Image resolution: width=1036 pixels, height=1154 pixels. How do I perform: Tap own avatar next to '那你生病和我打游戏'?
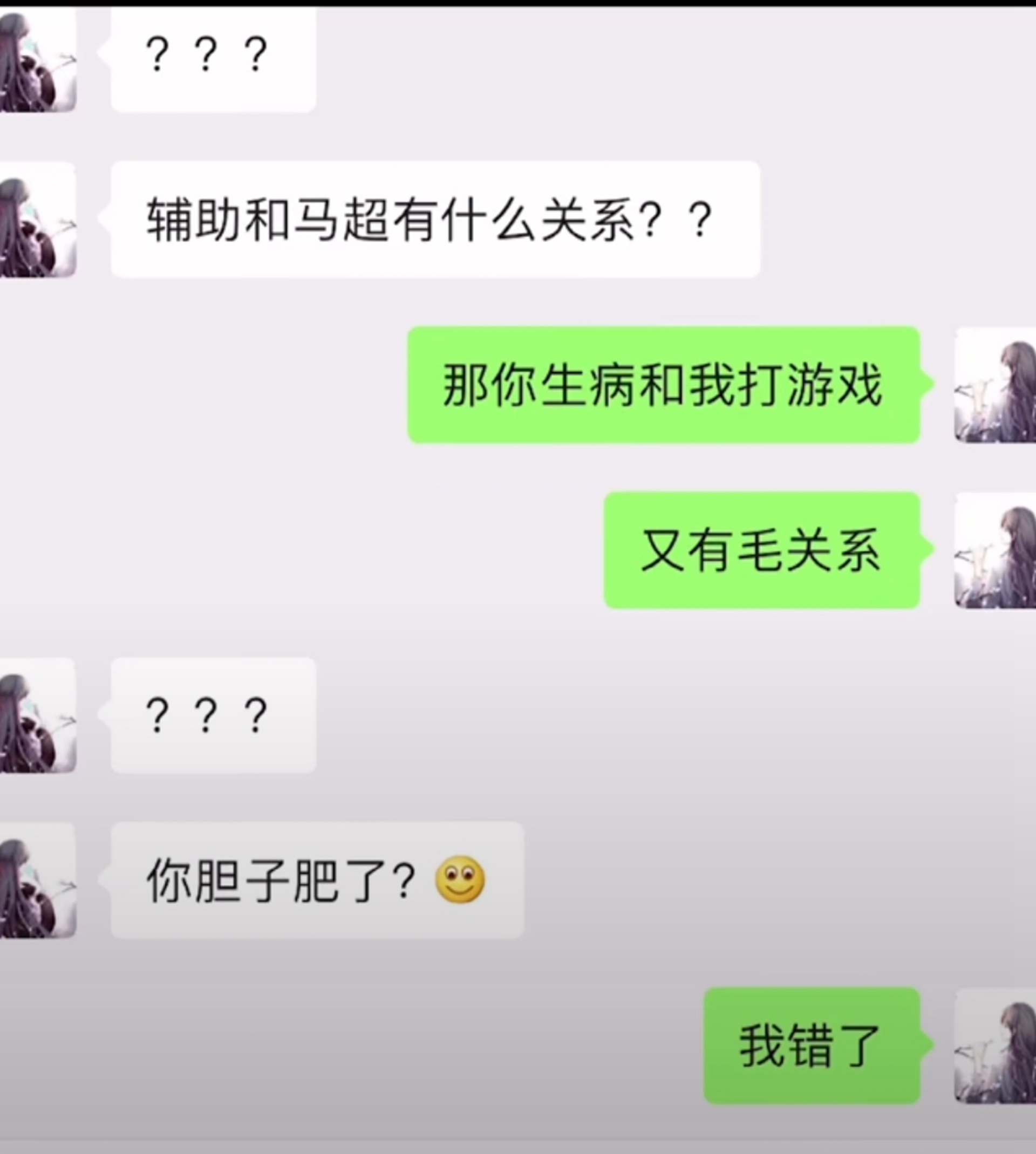tap(995, 385)
